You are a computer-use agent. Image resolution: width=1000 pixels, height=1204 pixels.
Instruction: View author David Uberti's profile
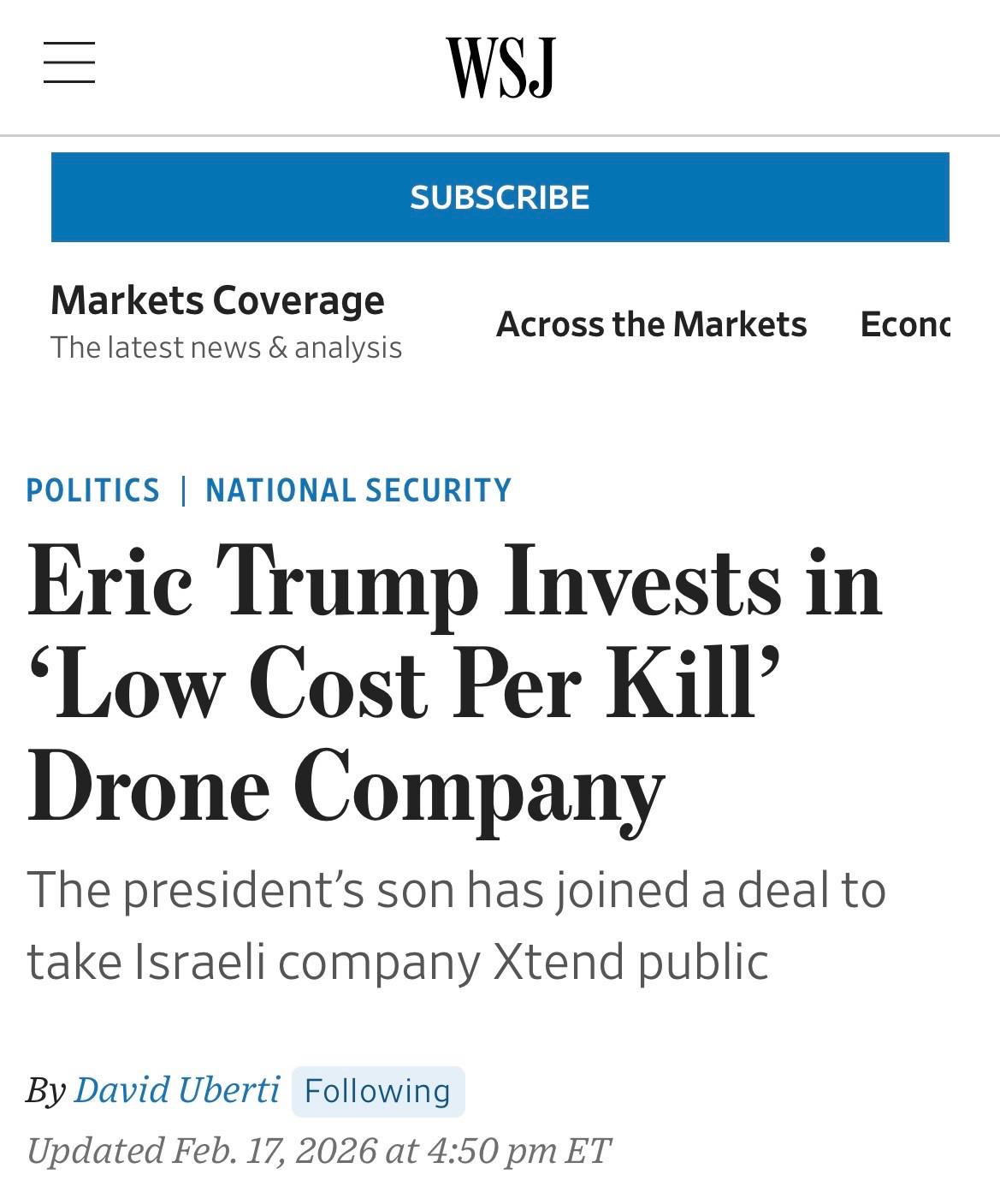pyautogui.click(x=177, y=1090)
